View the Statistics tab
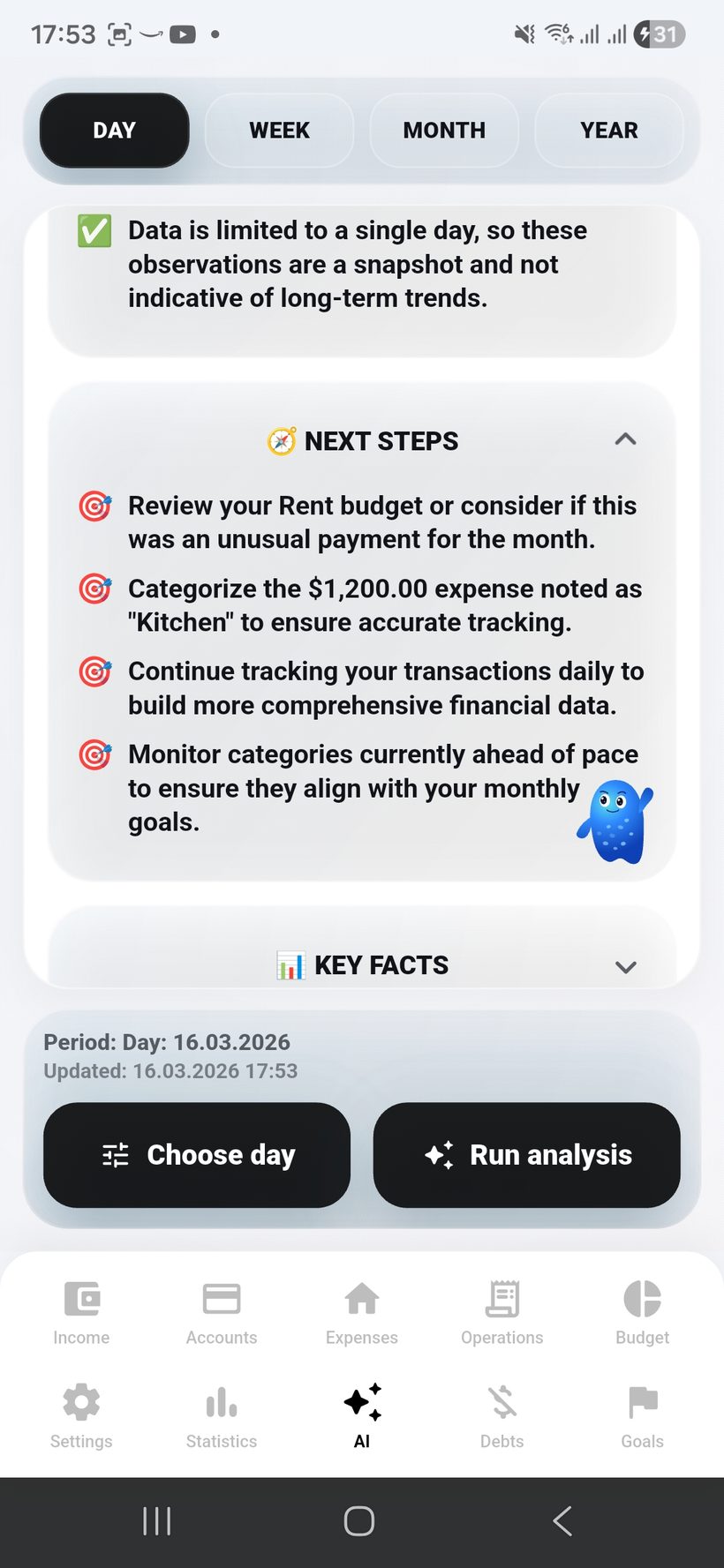 (x=222, y=1417)
